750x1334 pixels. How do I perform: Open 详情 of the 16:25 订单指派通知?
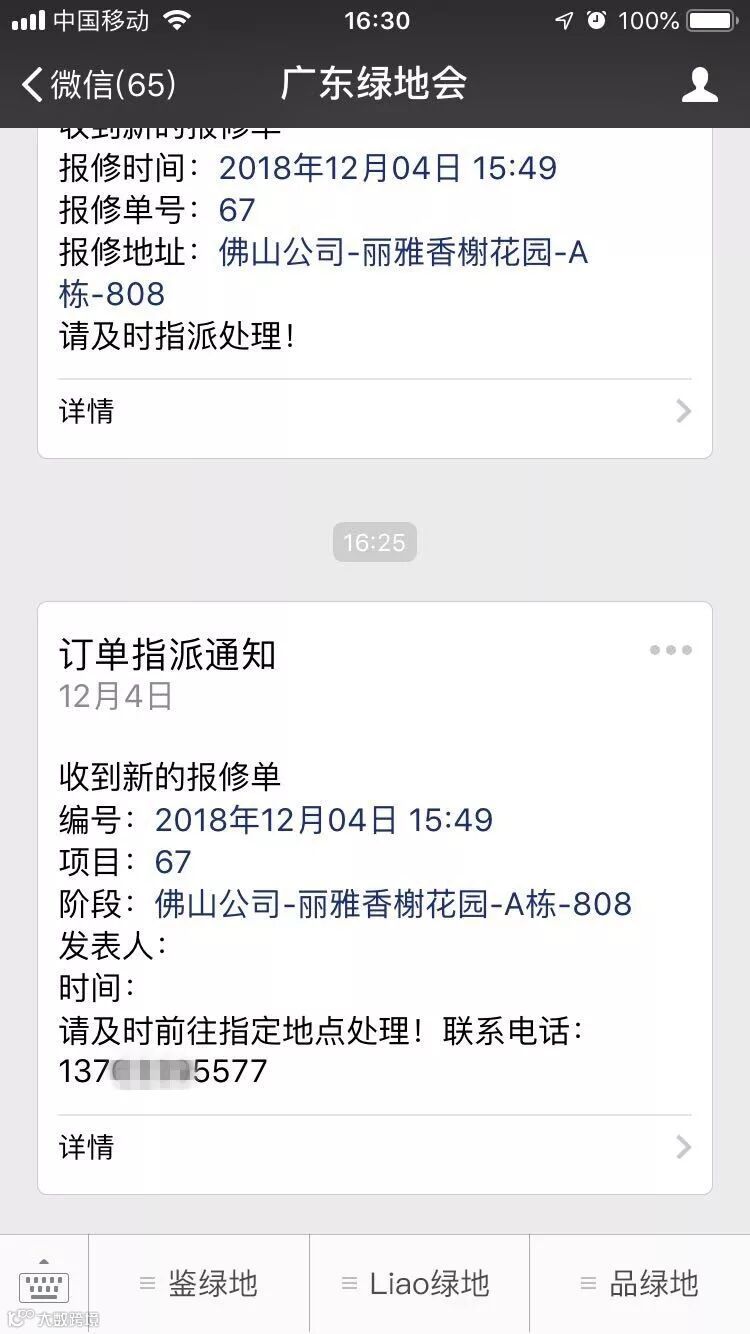point(375,1147)
